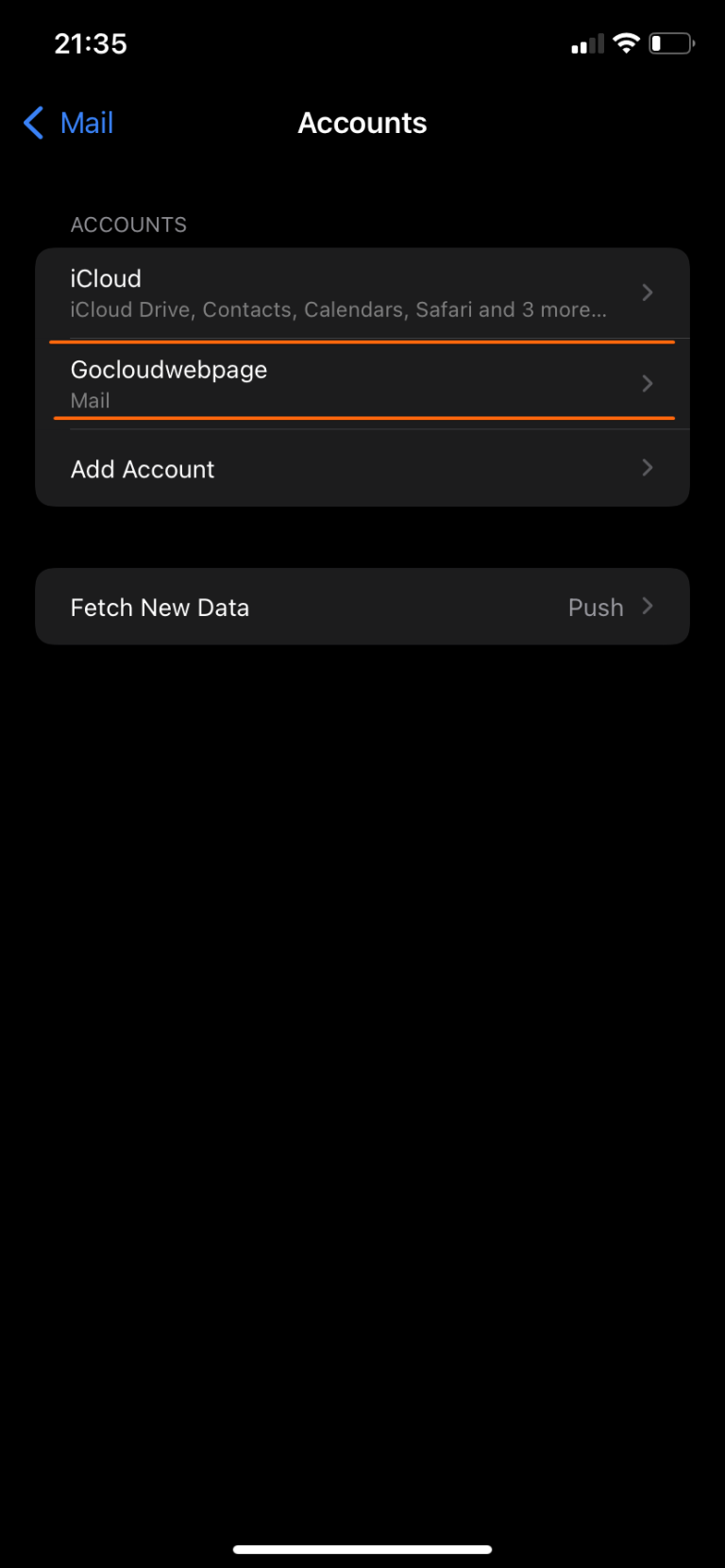Tap the battery indicator icon

pos(672,42)
